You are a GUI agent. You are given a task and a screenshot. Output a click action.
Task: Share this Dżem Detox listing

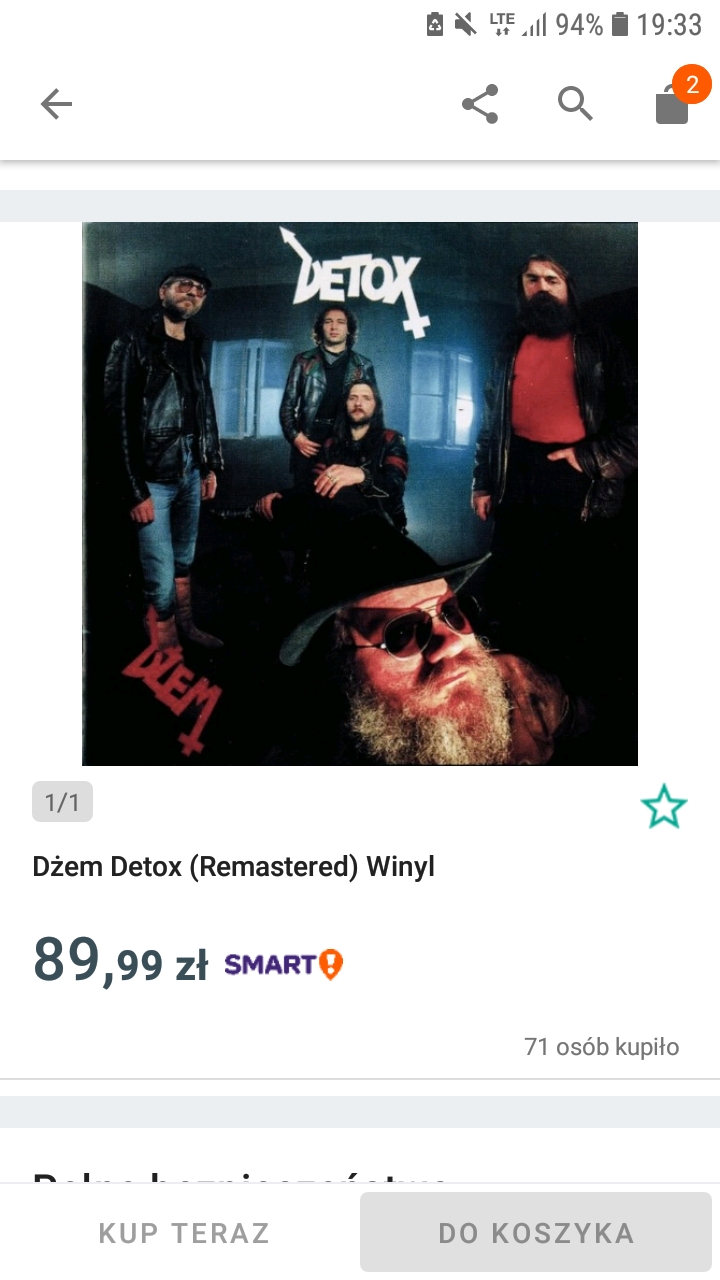click(480, 104)
